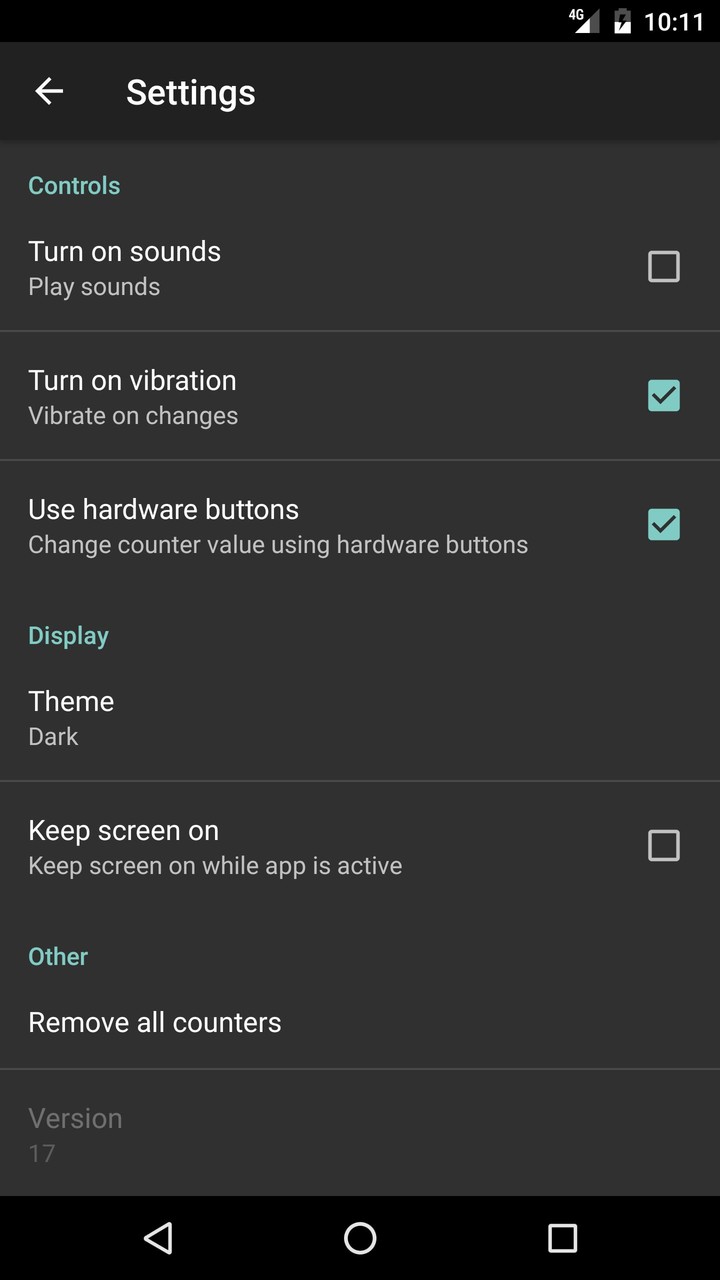Go back from Settings using the arrow
This screenshot has height=1280, width=720.
[x=49, y=92]
